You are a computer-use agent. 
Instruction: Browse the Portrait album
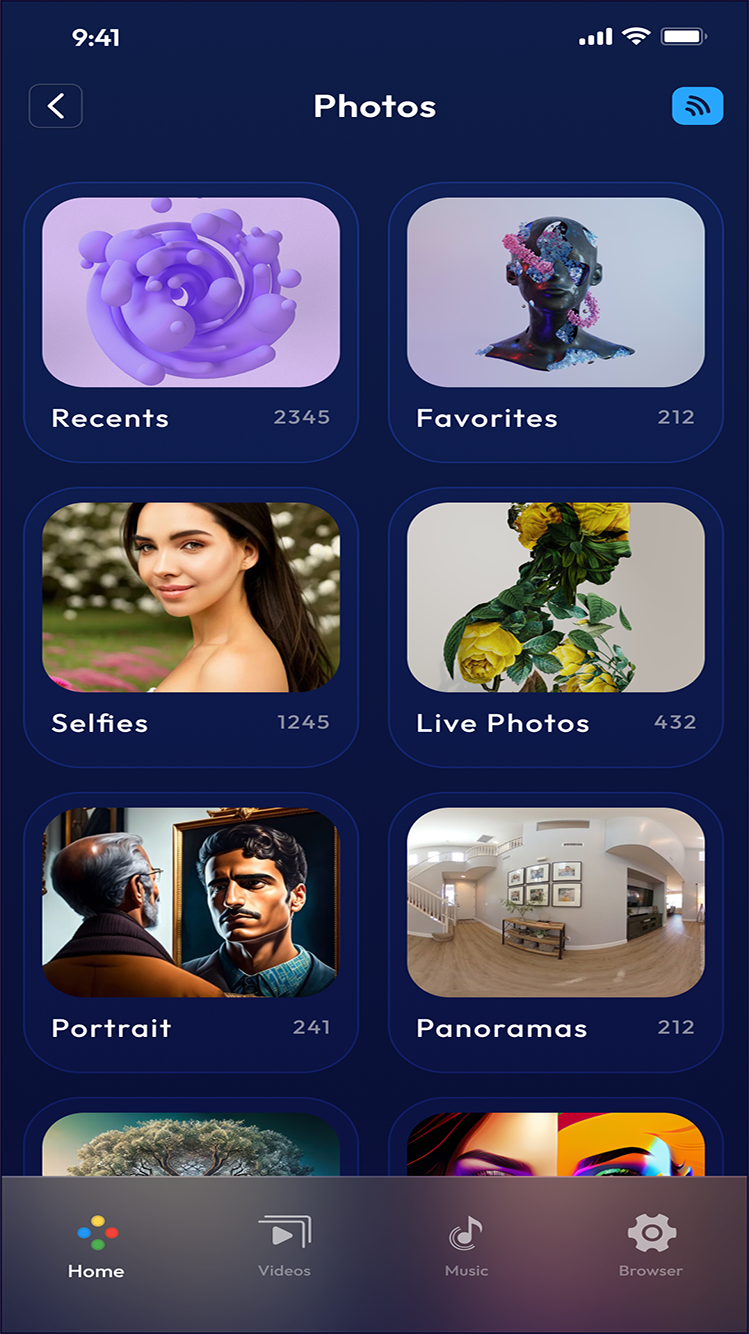click(191, 932)
